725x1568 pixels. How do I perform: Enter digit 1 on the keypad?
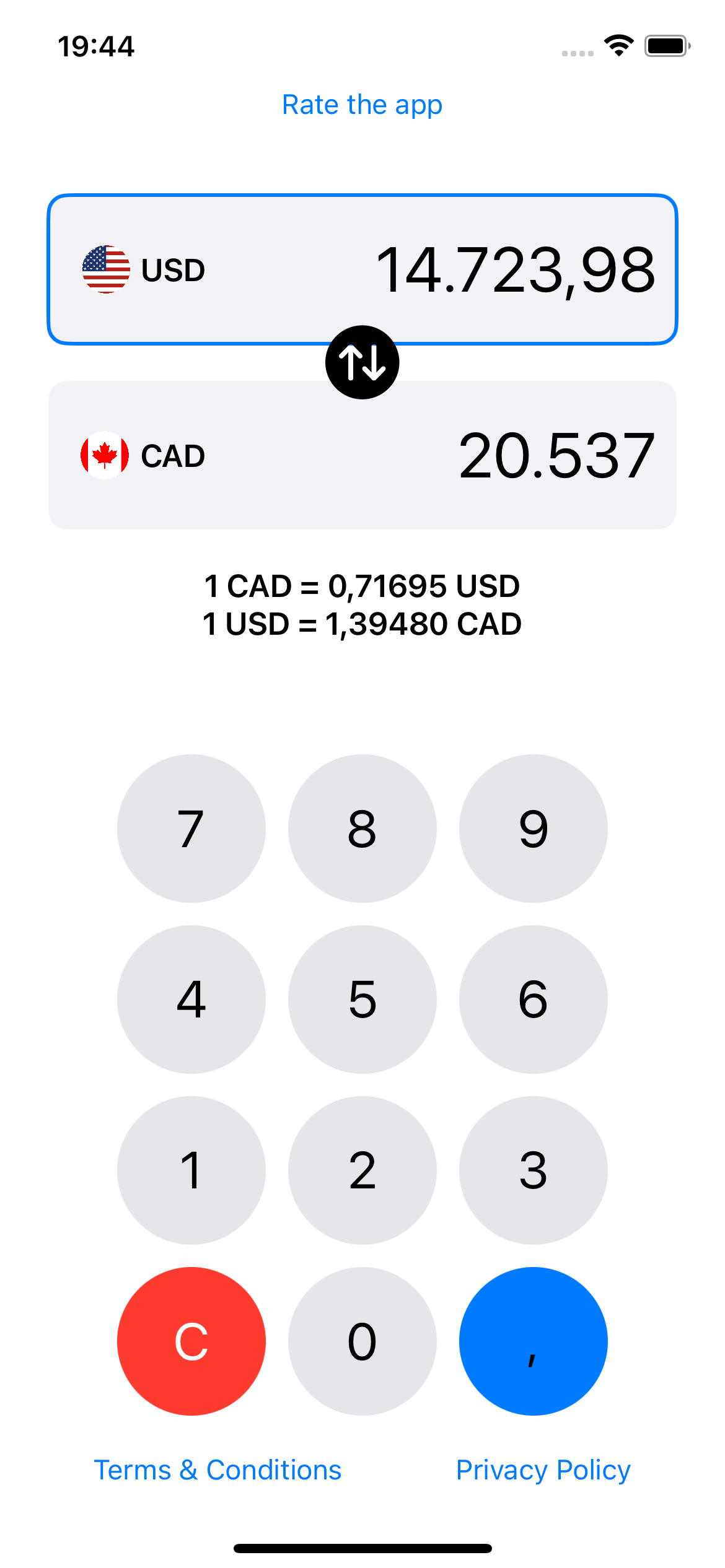click(191, 1170)
